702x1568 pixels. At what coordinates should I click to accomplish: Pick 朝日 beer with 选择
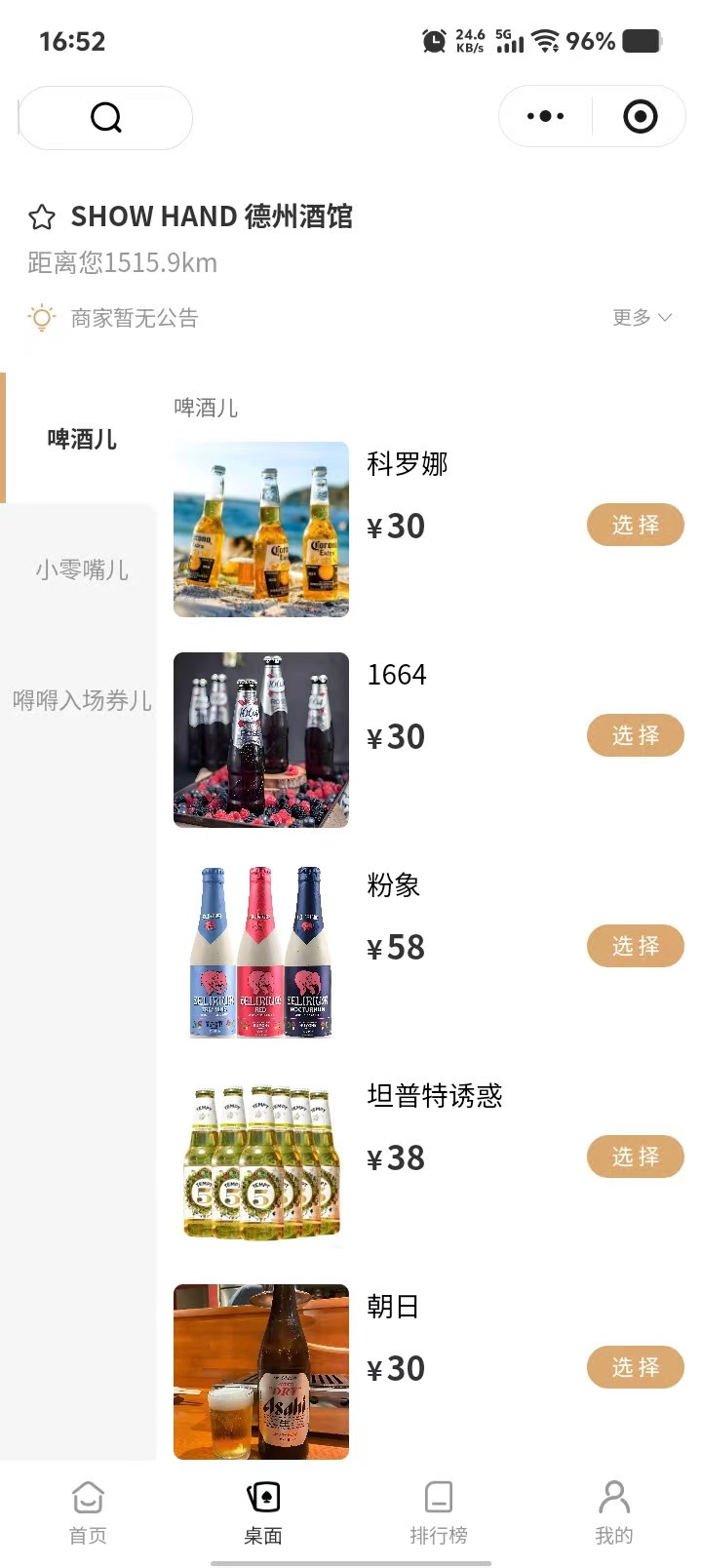point(635,1368)
